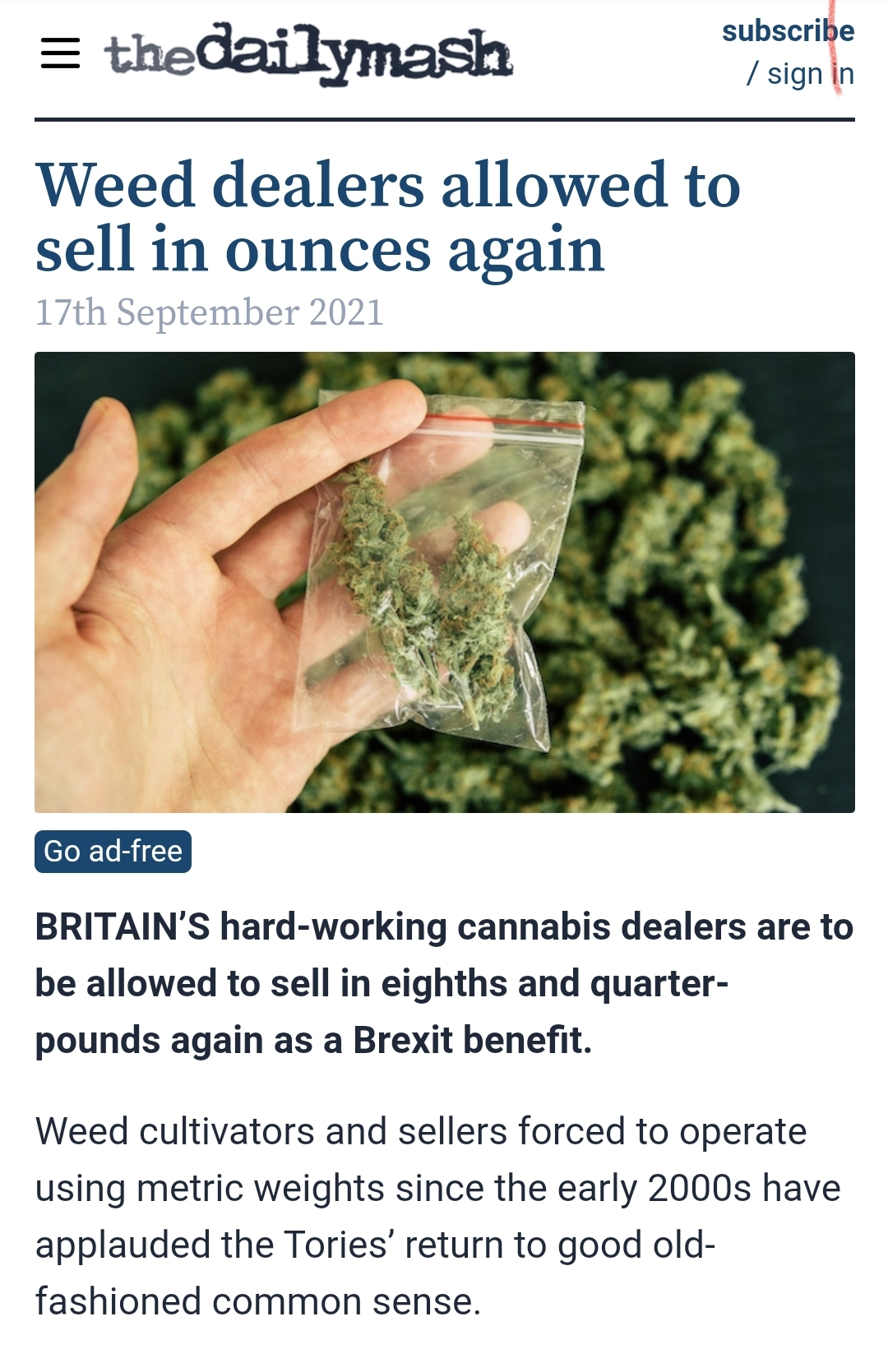The height and width of the screenshot is (1372, 888).
Task: Go to The Daily Mash homepage logo
Action: [x=308, y=53]
